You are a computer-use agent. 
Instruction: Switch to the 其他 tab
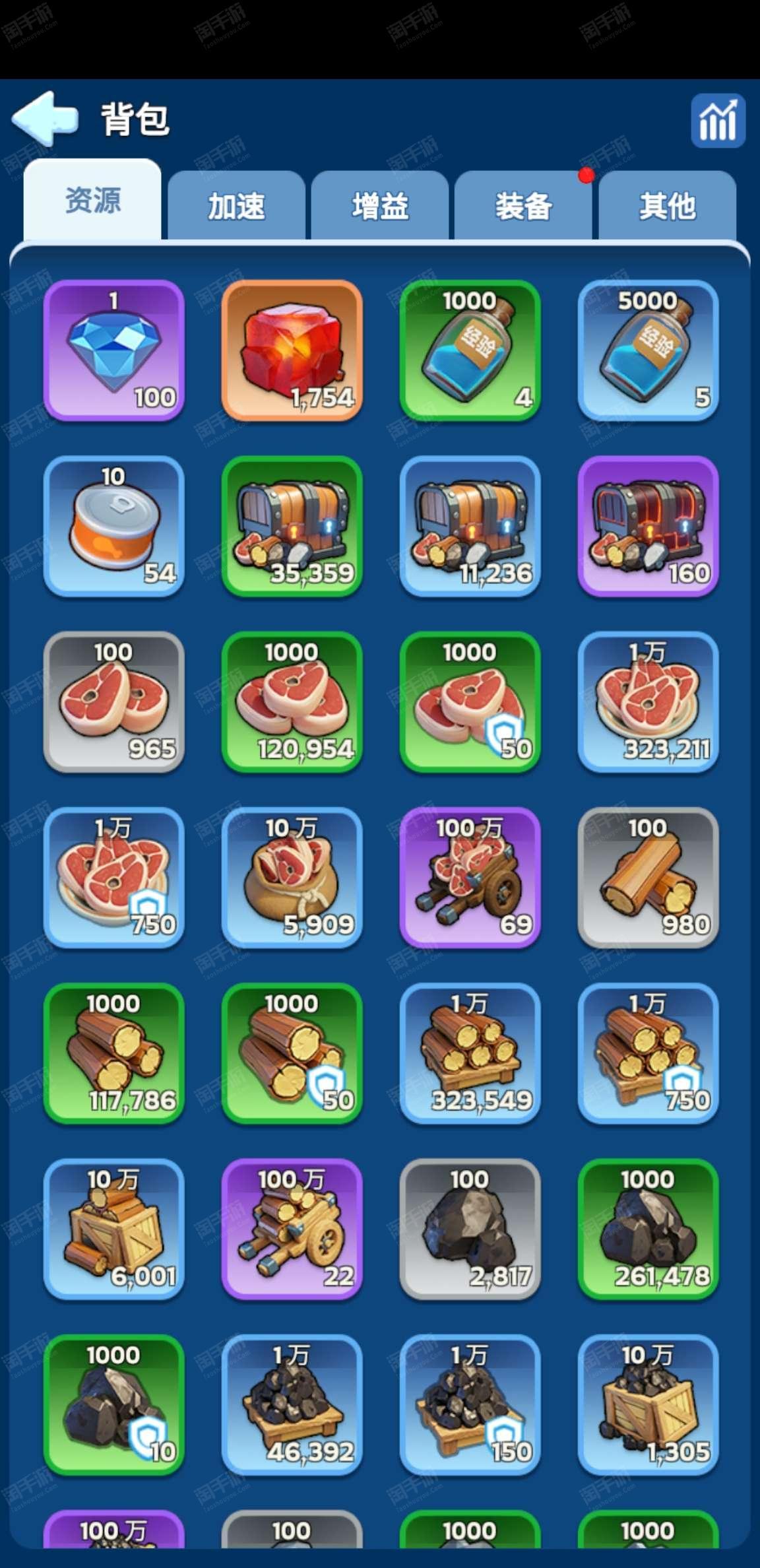click(667, 206)
